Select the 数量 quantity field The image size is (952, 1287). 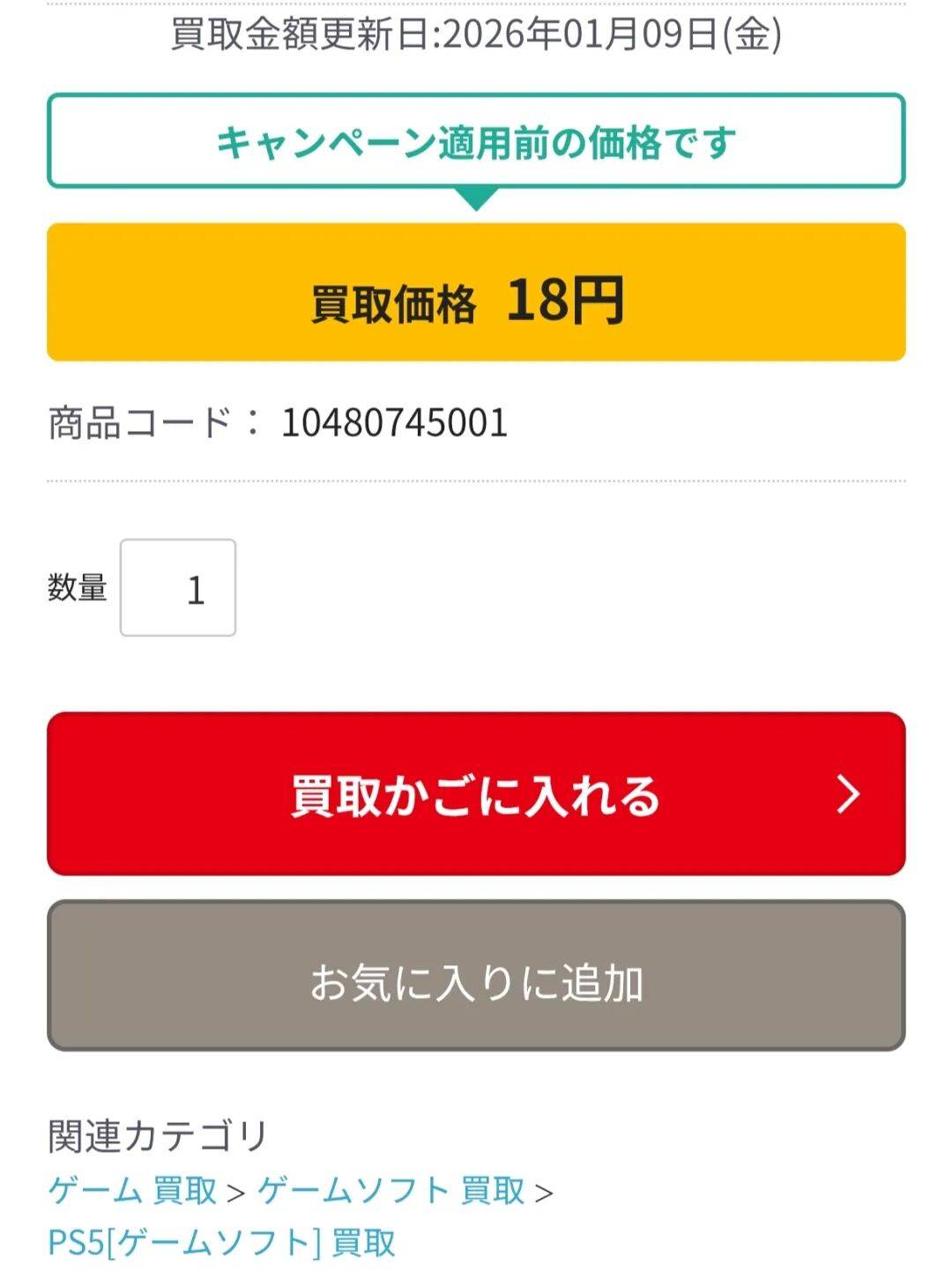click(x=178, y=588)
